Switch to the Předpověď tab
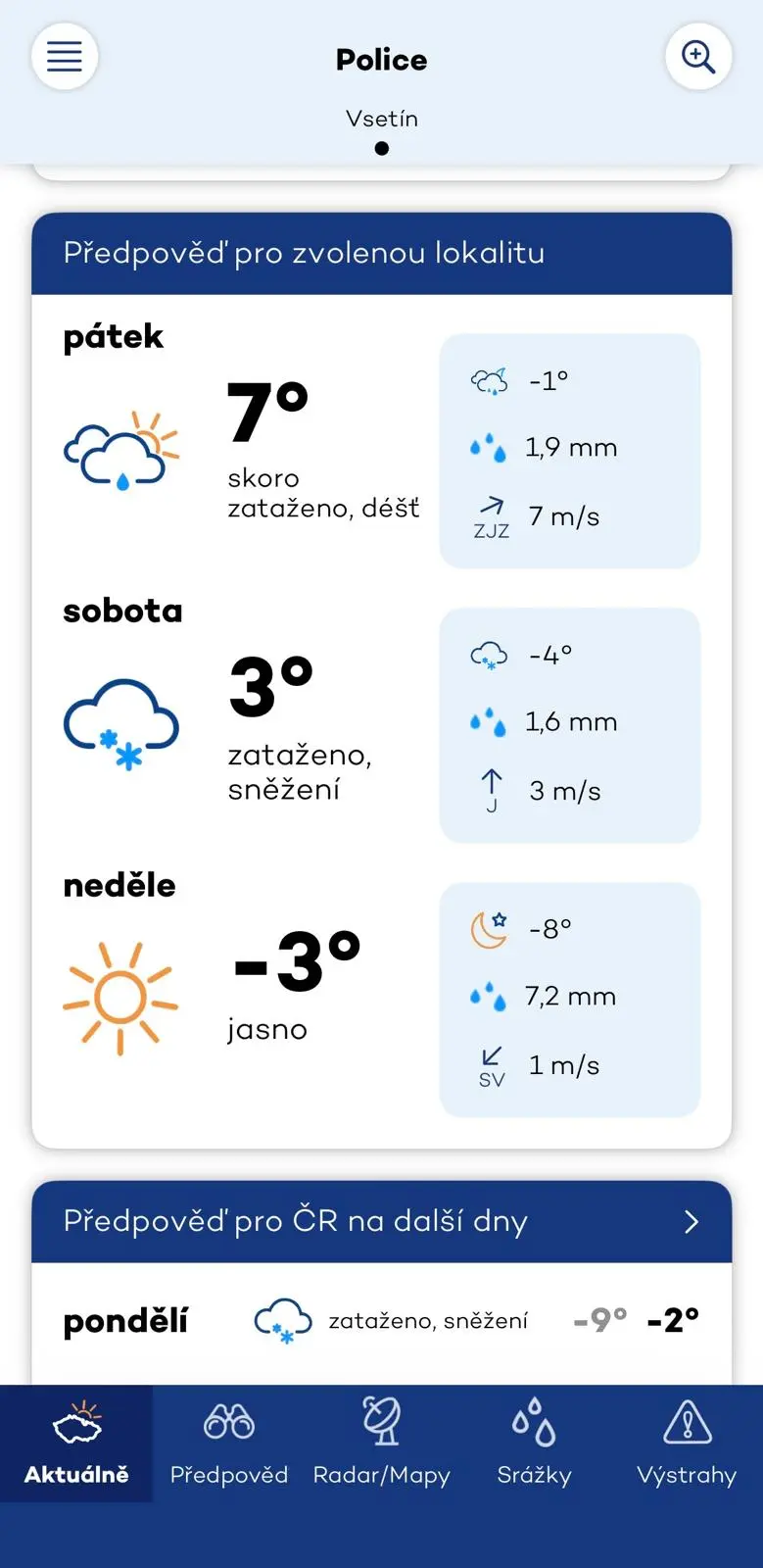The width and height of the screenshot is (763, 1568). 229,1443
